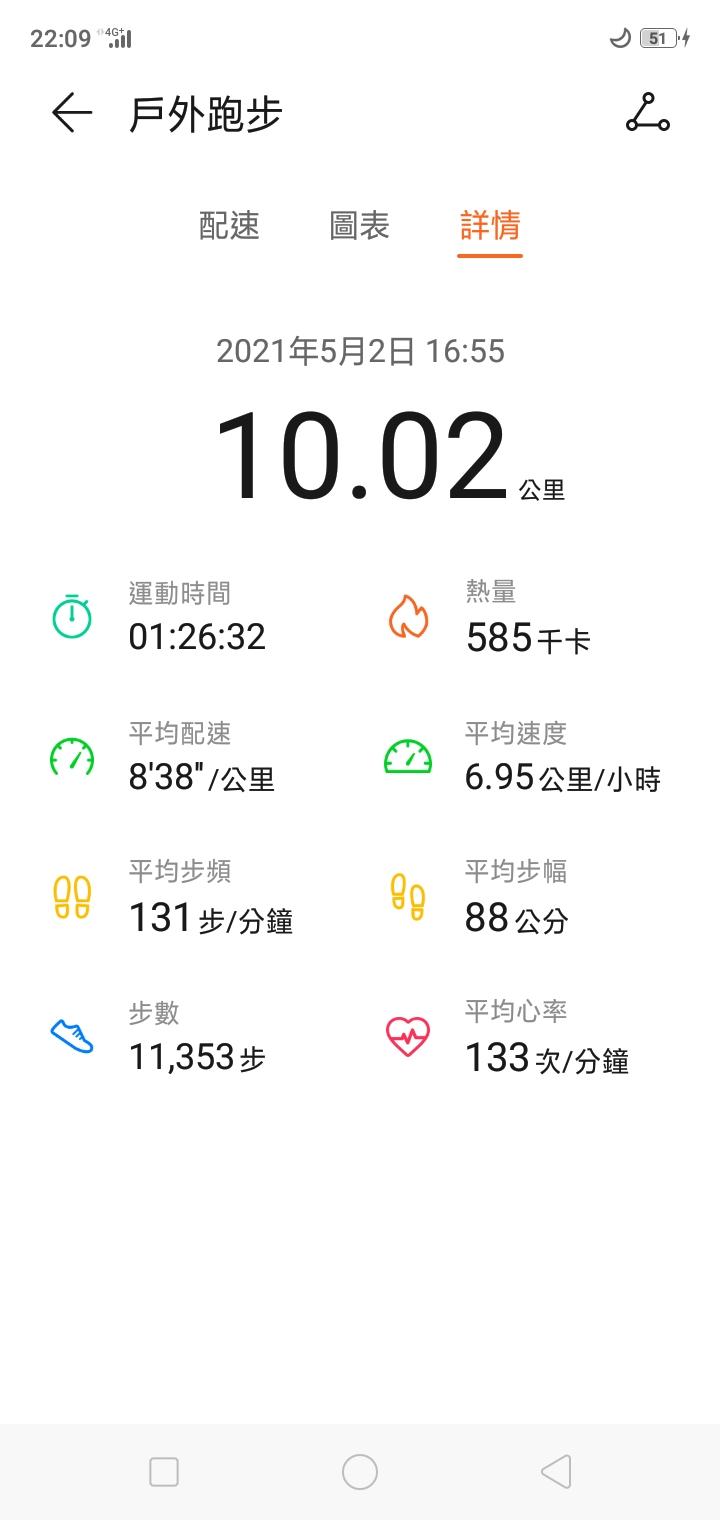Image resolution: width=720 pixels, height=1520 pixels.
Task: Select the 詳情 tab
Action: click(490, 226)
